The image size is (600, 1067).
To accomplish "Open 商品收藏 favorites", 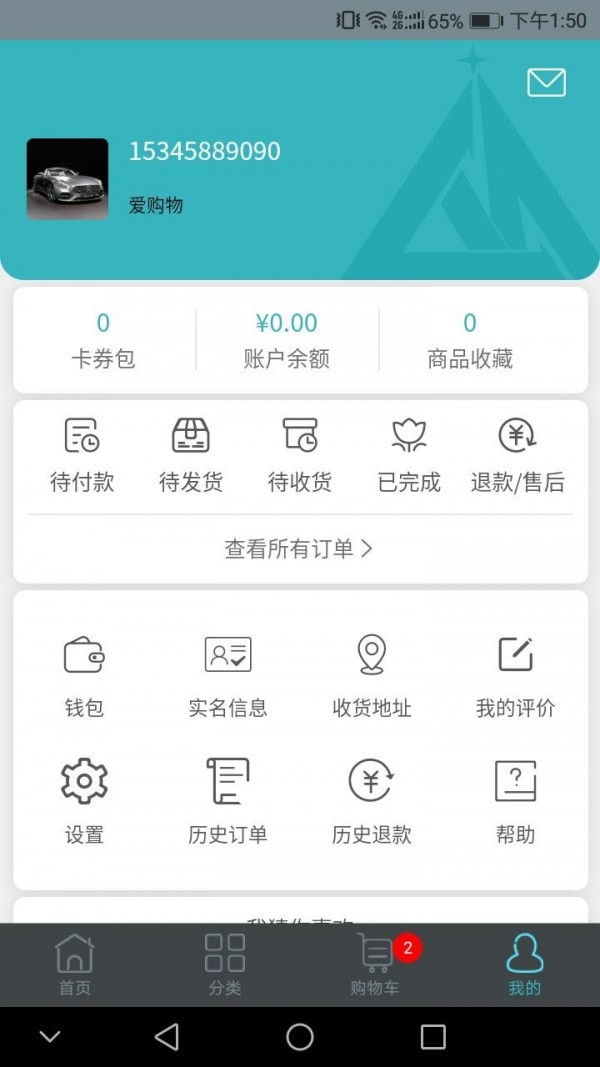I will (470, 340).
